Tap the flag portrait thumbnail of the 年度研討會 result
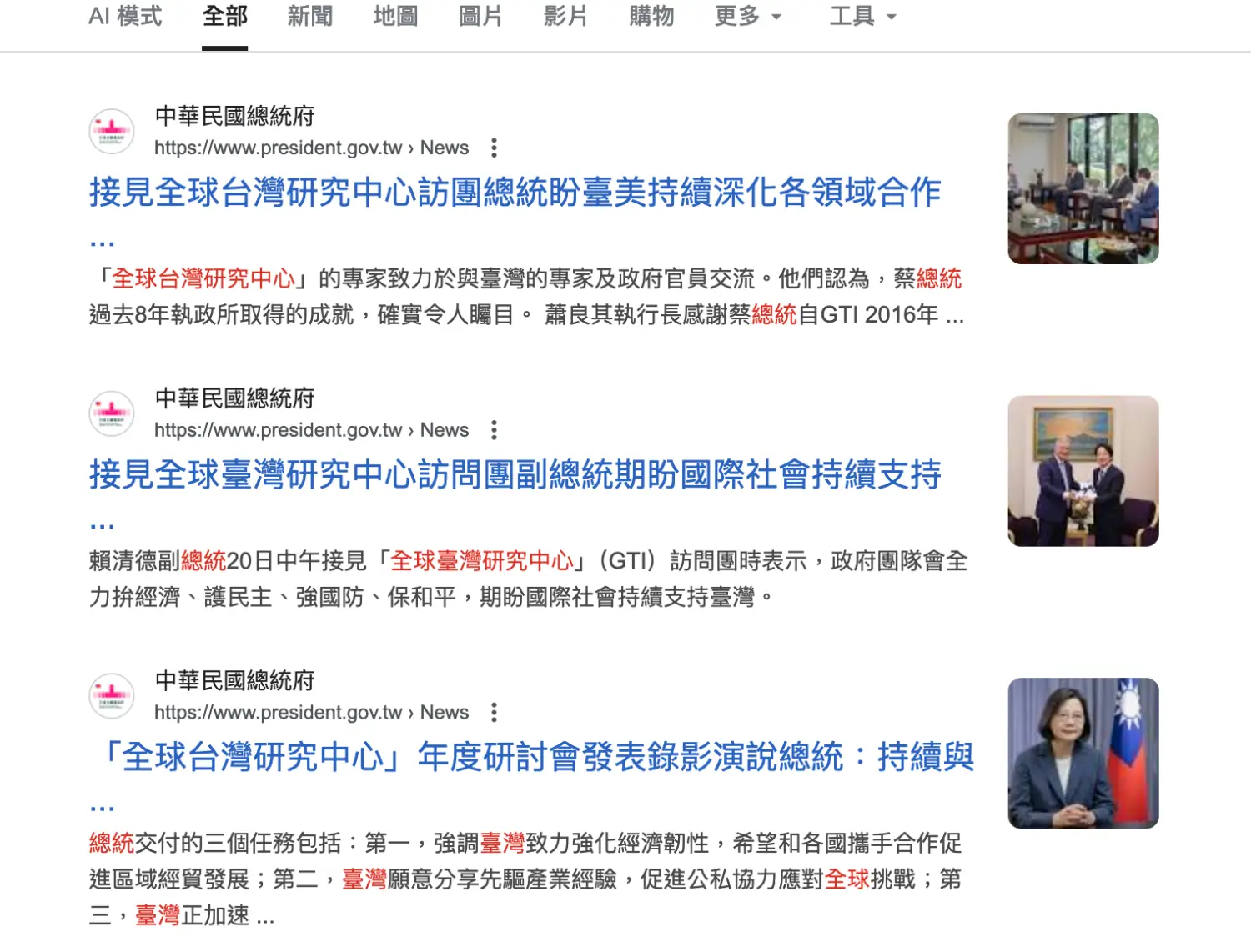This screenshot has width=1251, height=952. (x=1083, y=753)
